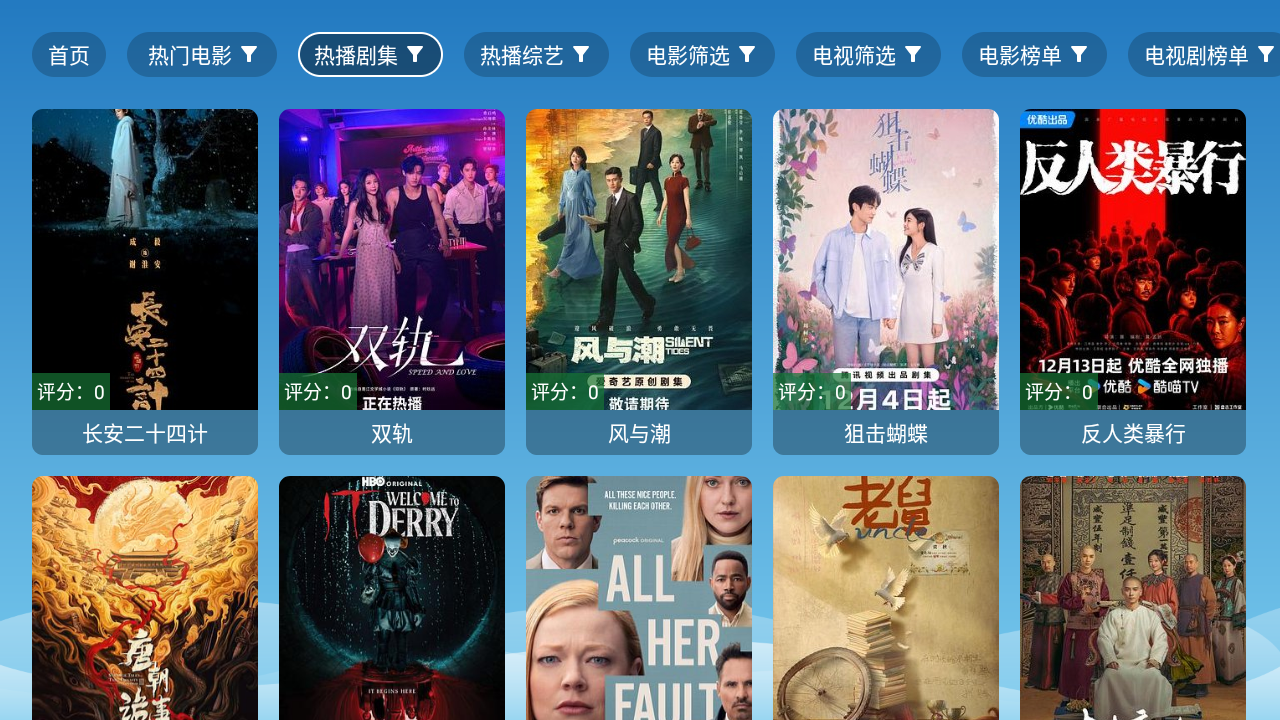Tap the 老舅 poster card
The width and height of the screenshot is (1280, 720).
(x=886, y=598)
